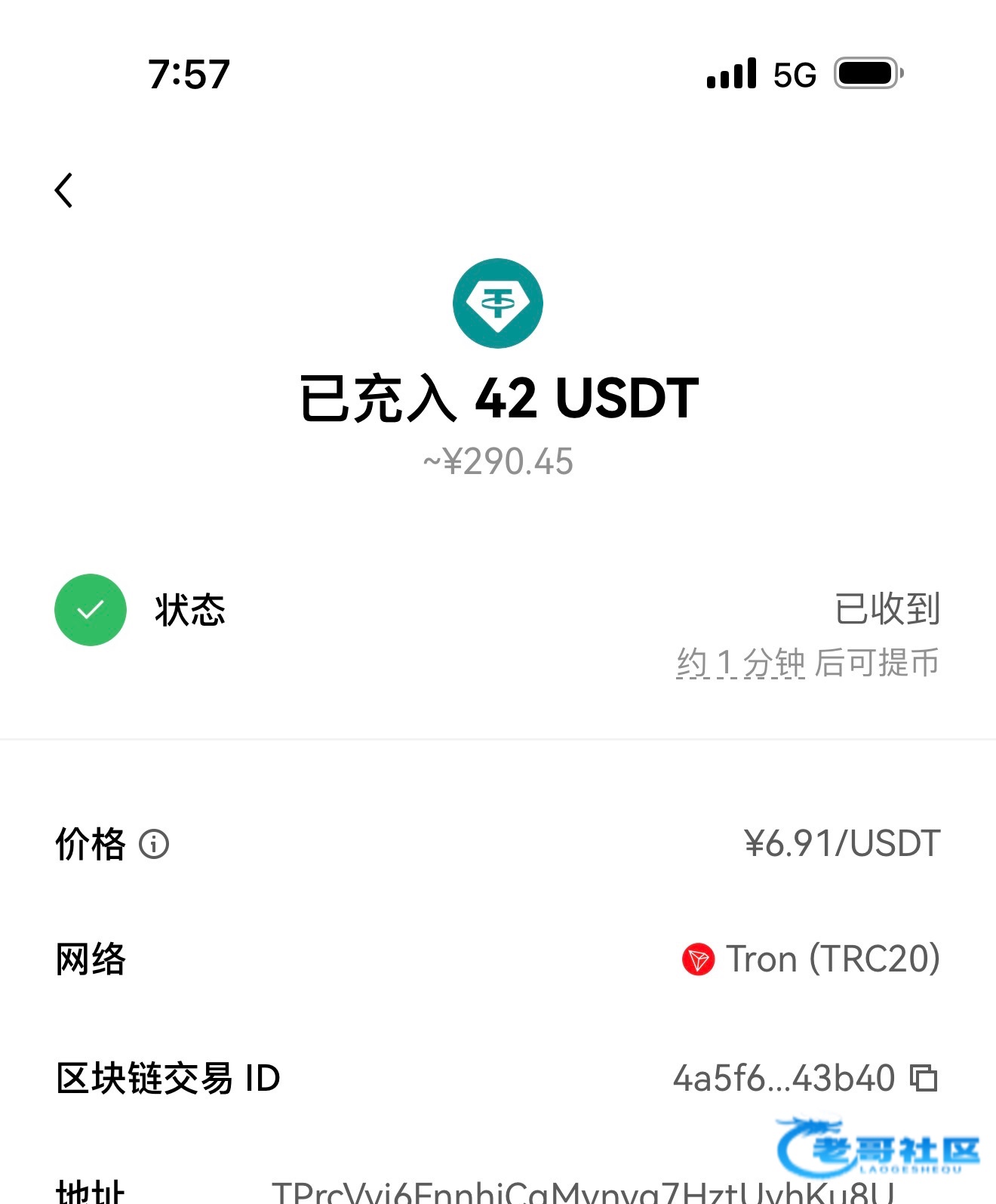Open the info icon next to 价格

coord(154,844)
